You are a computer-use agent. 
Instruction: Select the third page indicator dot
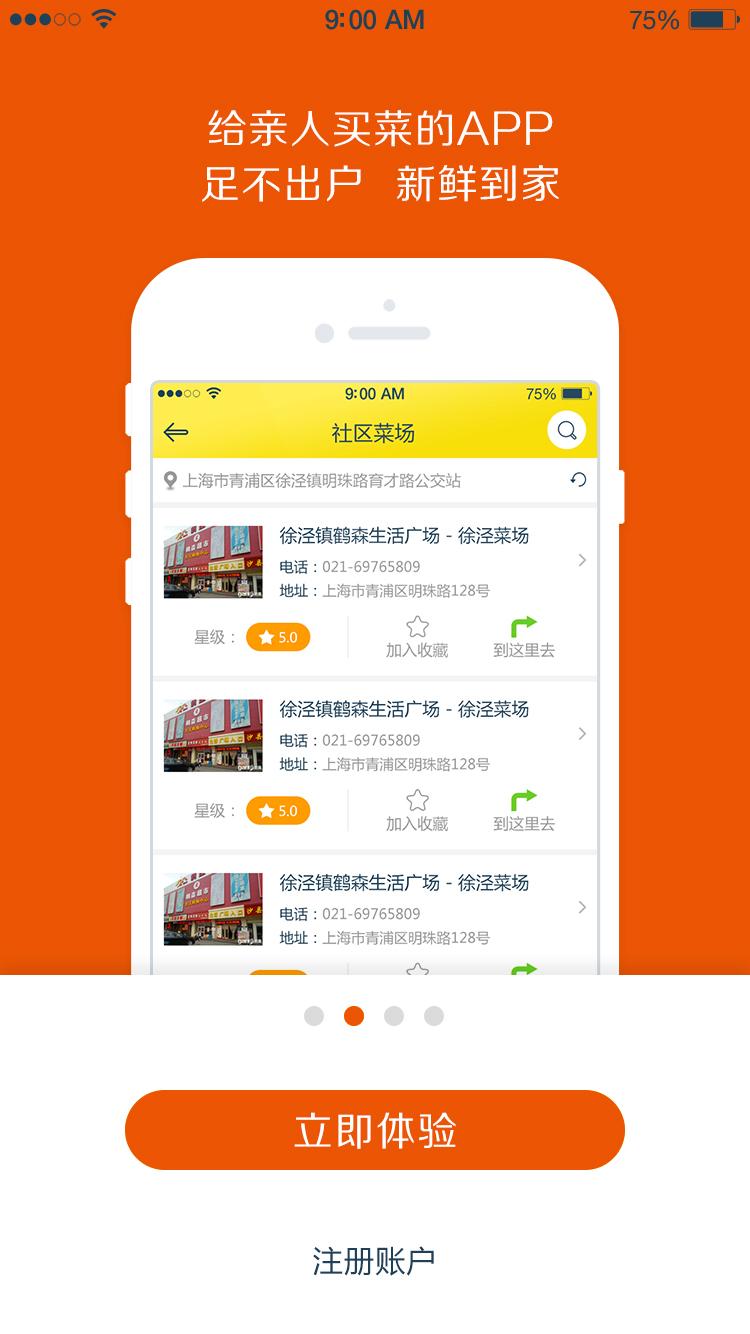coord(394,1016)
